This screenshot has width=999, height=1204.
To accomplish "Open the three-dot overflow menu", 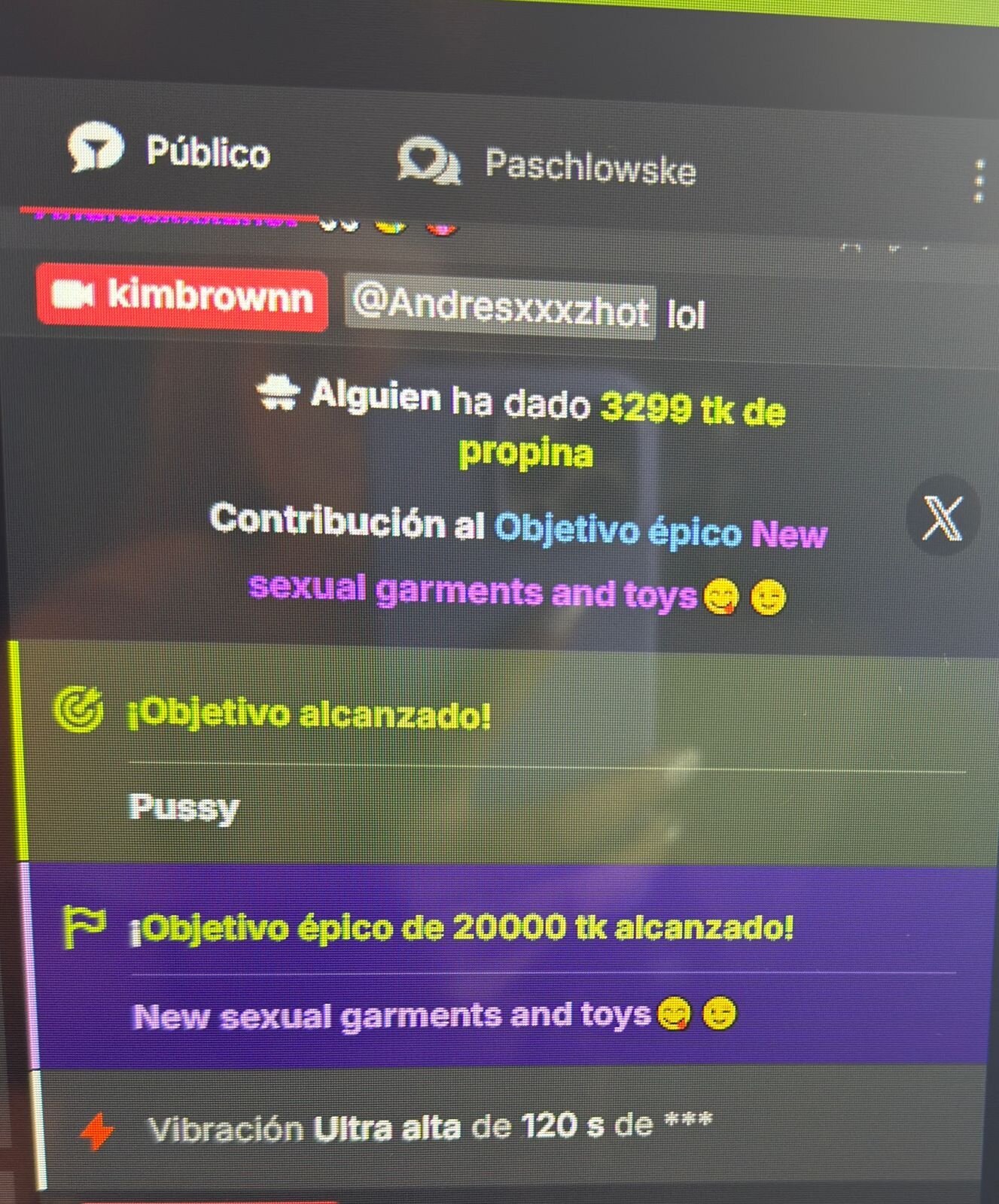I will (978, 181).
